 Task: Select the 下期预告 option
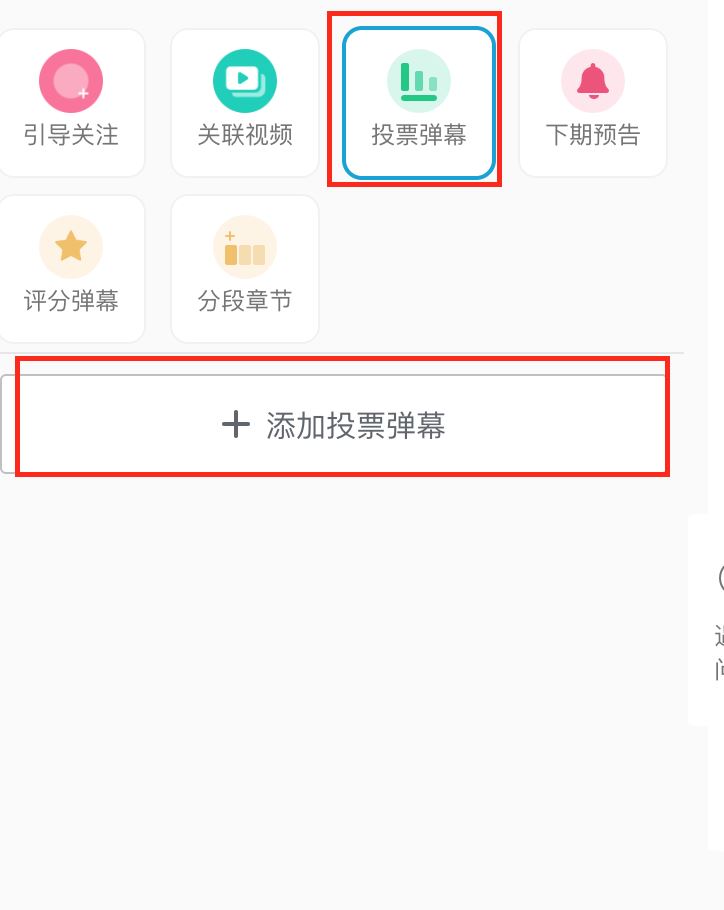(x=593, y=102)
